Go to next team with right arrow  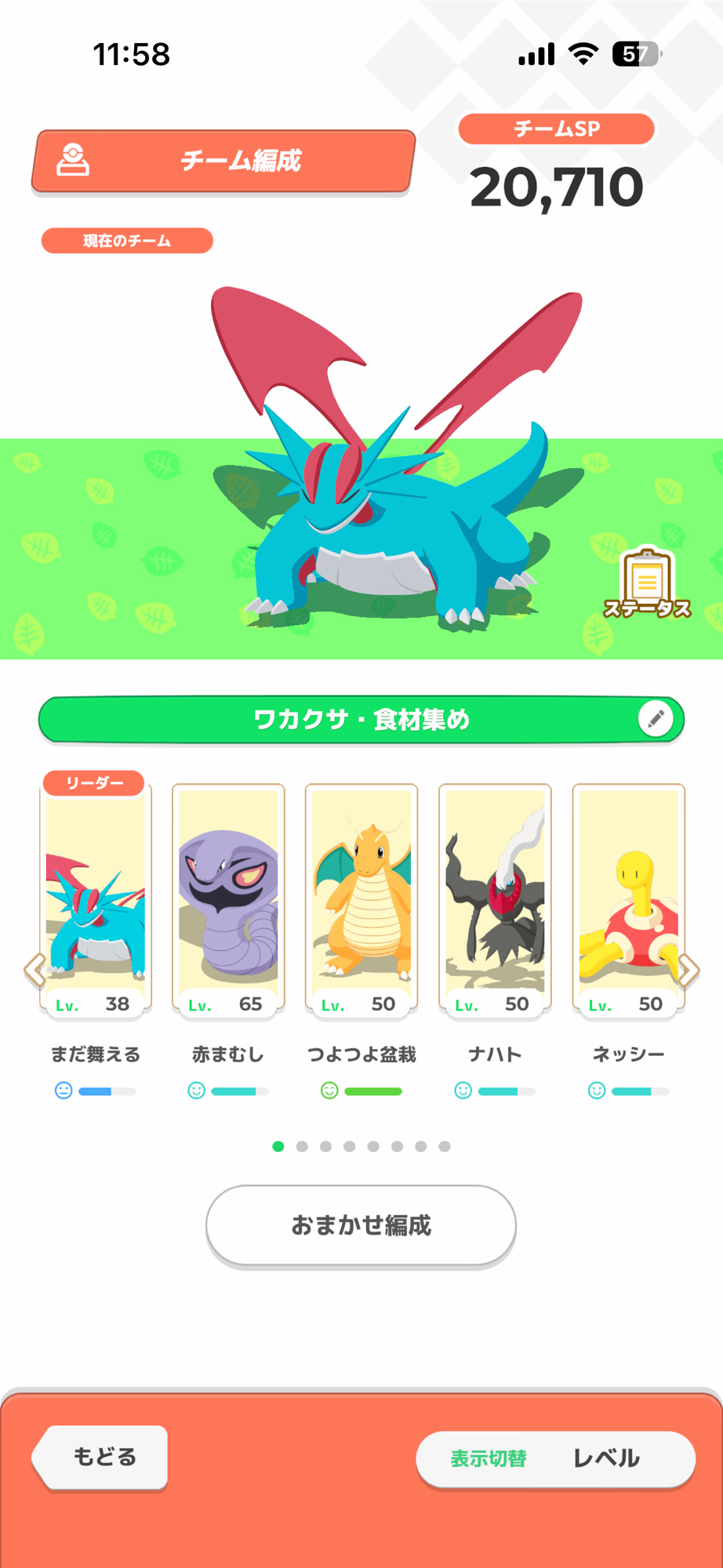[688, 971]
